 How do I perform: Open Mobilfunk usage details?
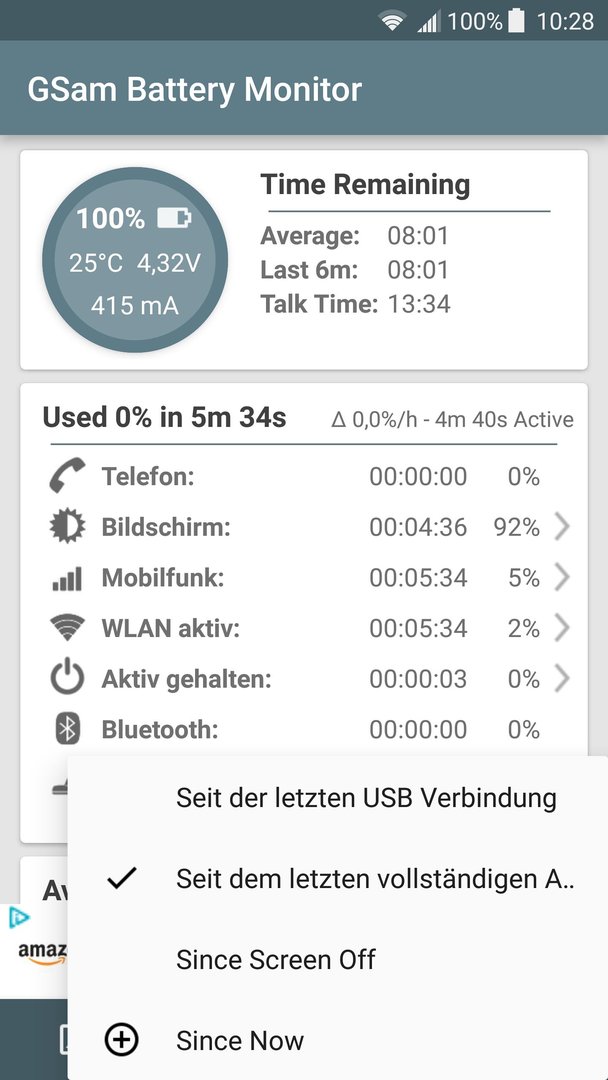pyautogui.click(x=308, y=578)
